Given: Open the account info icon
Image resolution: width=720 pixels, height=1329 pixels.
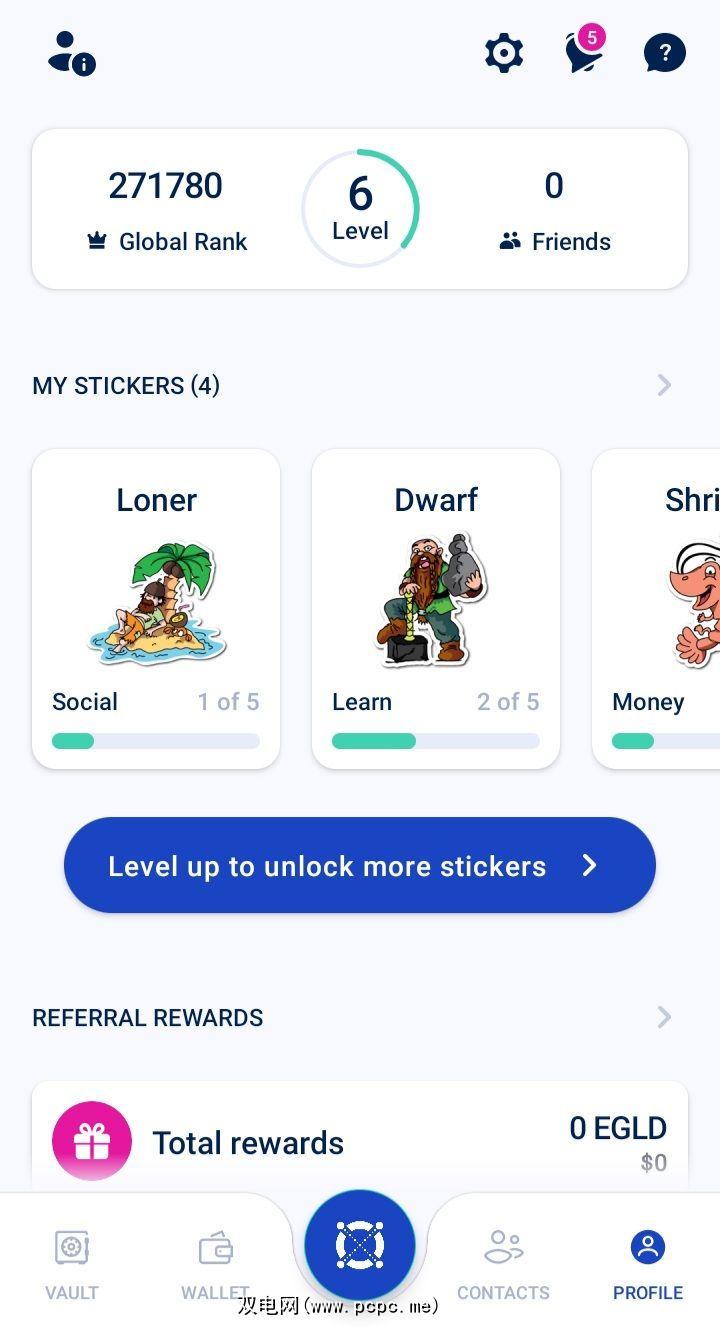Looking at the screenshot, I should [71, 53].
